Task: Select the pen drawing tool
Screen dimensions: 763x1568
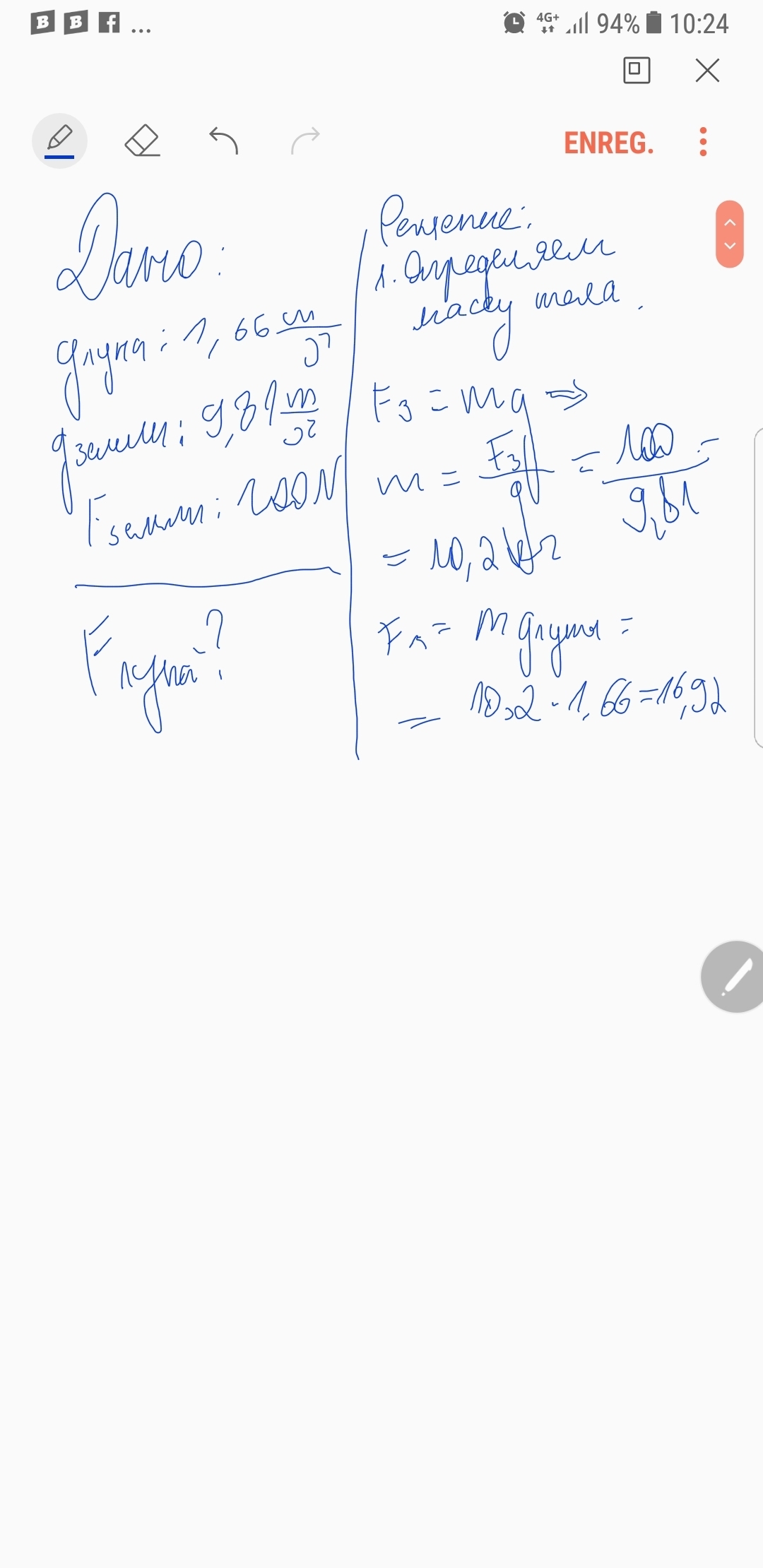Action: click(59, 141)
